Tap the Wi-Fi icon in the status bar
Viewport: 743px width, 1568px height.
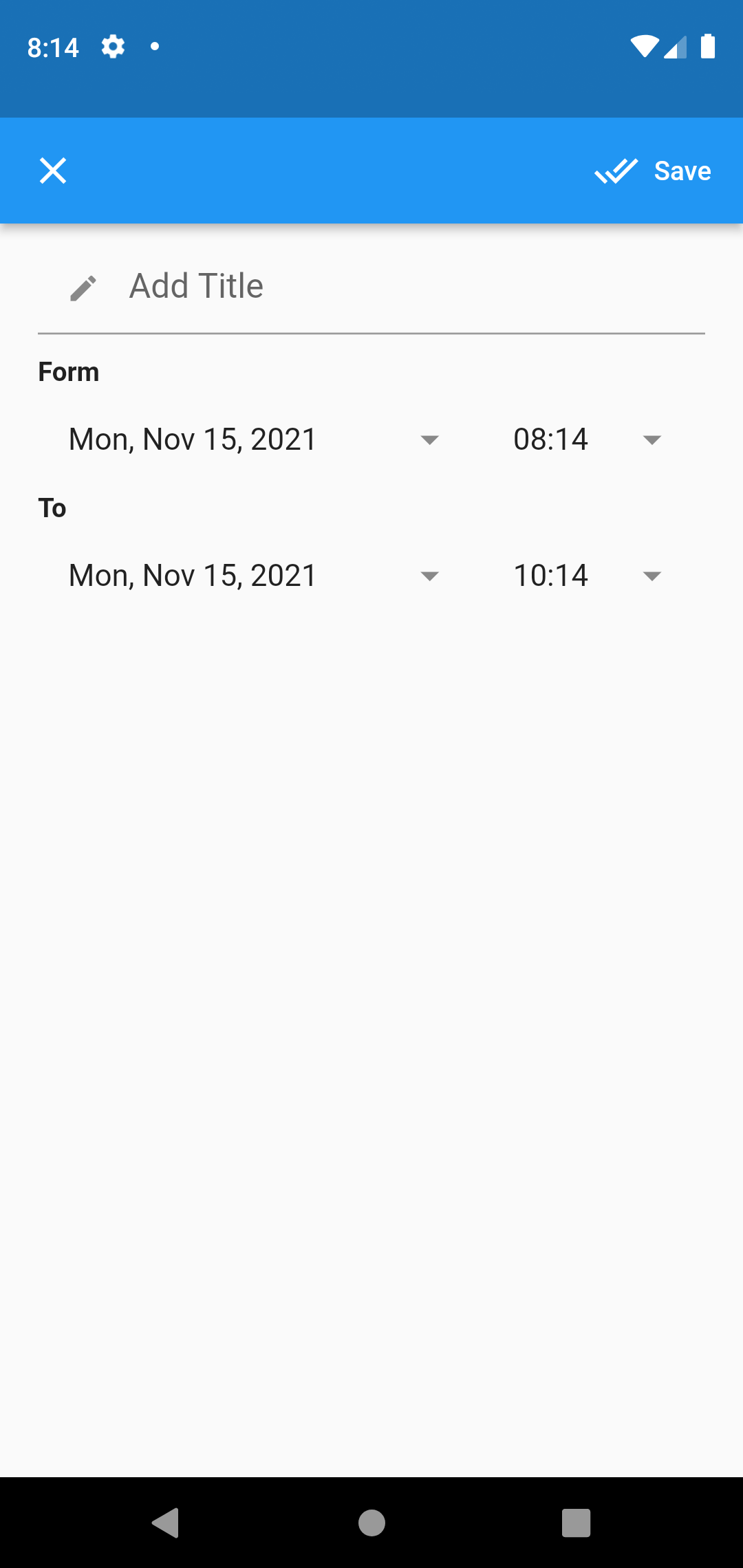point(645,46)
